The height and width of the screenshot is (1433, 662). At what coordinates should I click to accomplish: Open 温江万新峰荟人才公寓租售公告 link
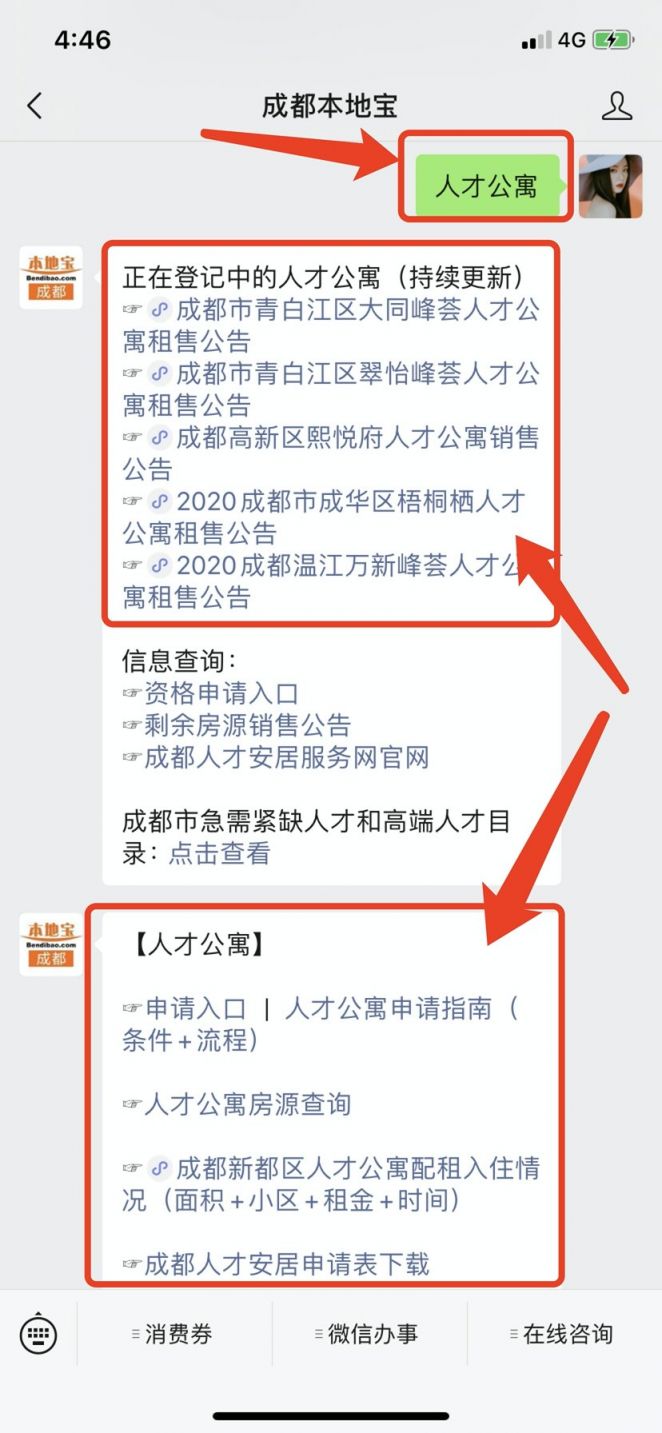[350, 566]
